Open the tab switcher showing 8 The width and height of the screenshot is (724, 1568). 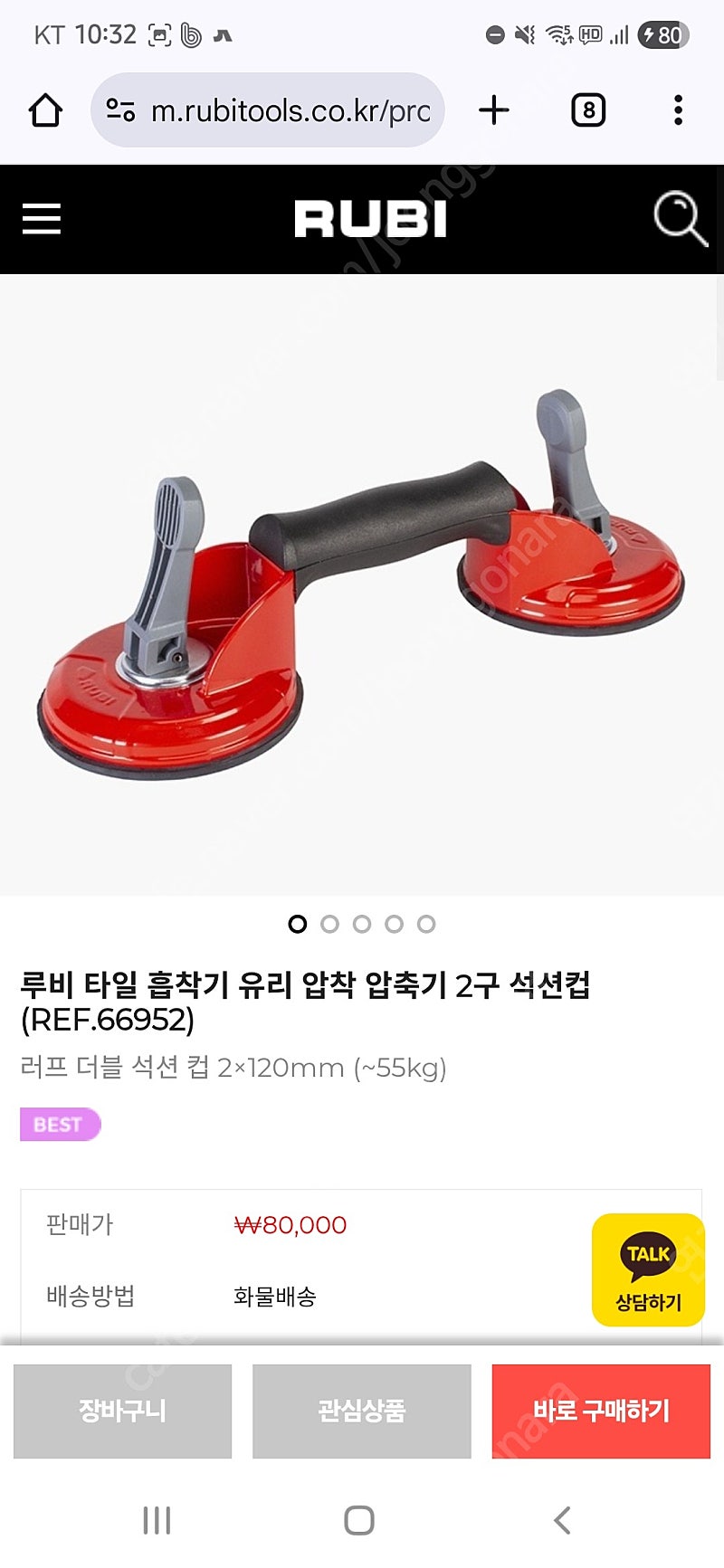(x=588, y=110)
